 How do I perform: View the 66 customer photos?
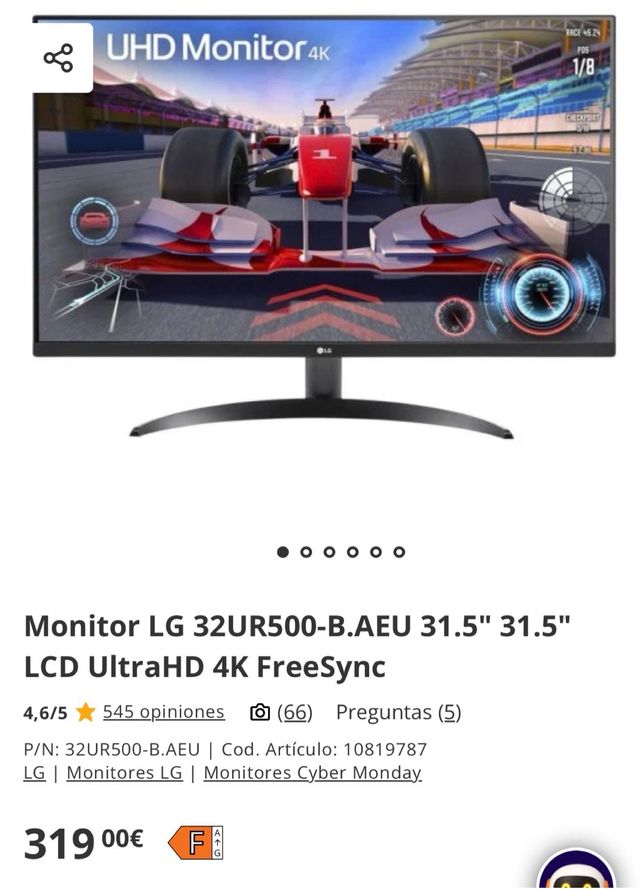point(282,712)
